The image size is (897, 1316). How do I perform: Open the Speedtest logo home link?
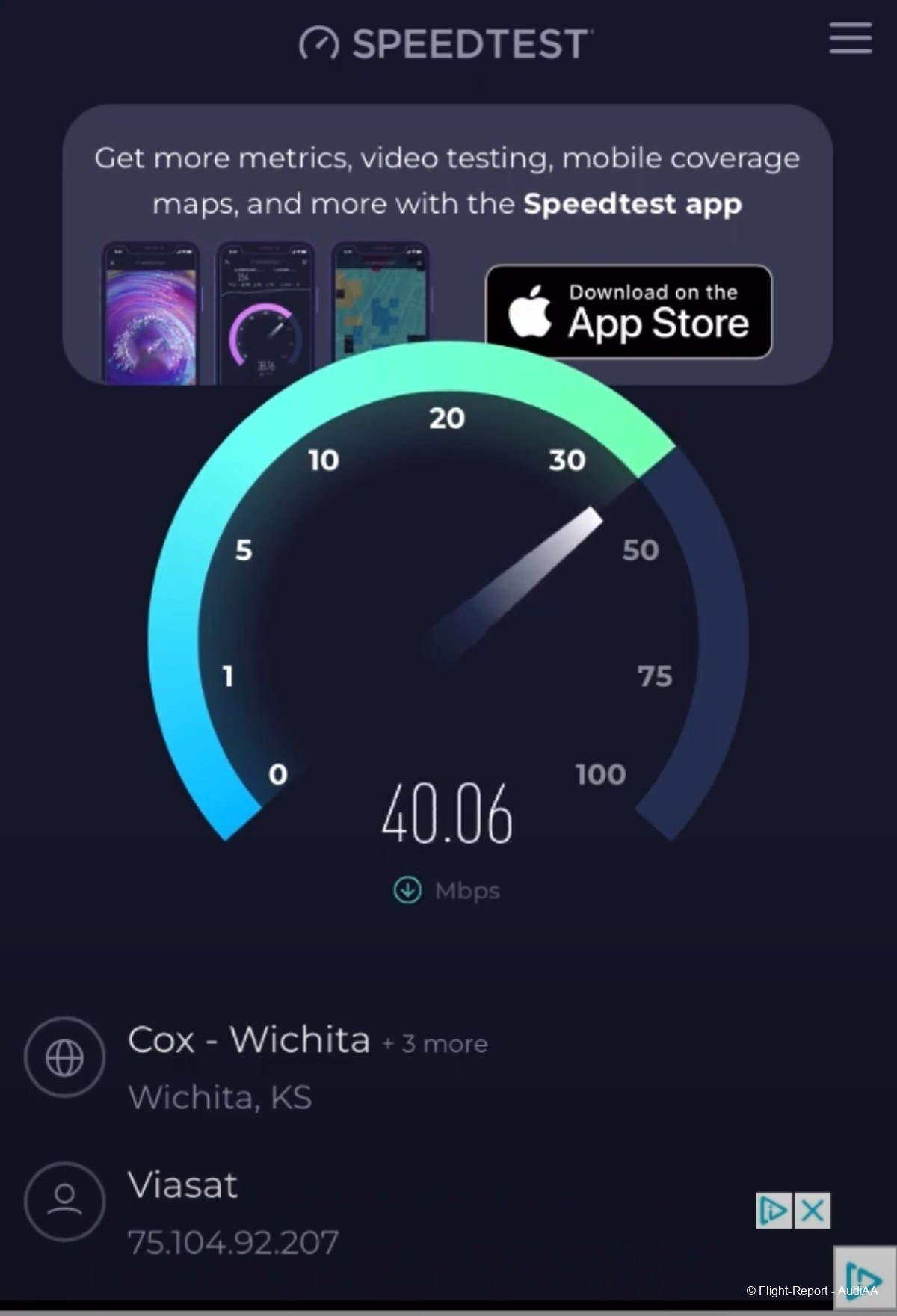coord(446,43)
